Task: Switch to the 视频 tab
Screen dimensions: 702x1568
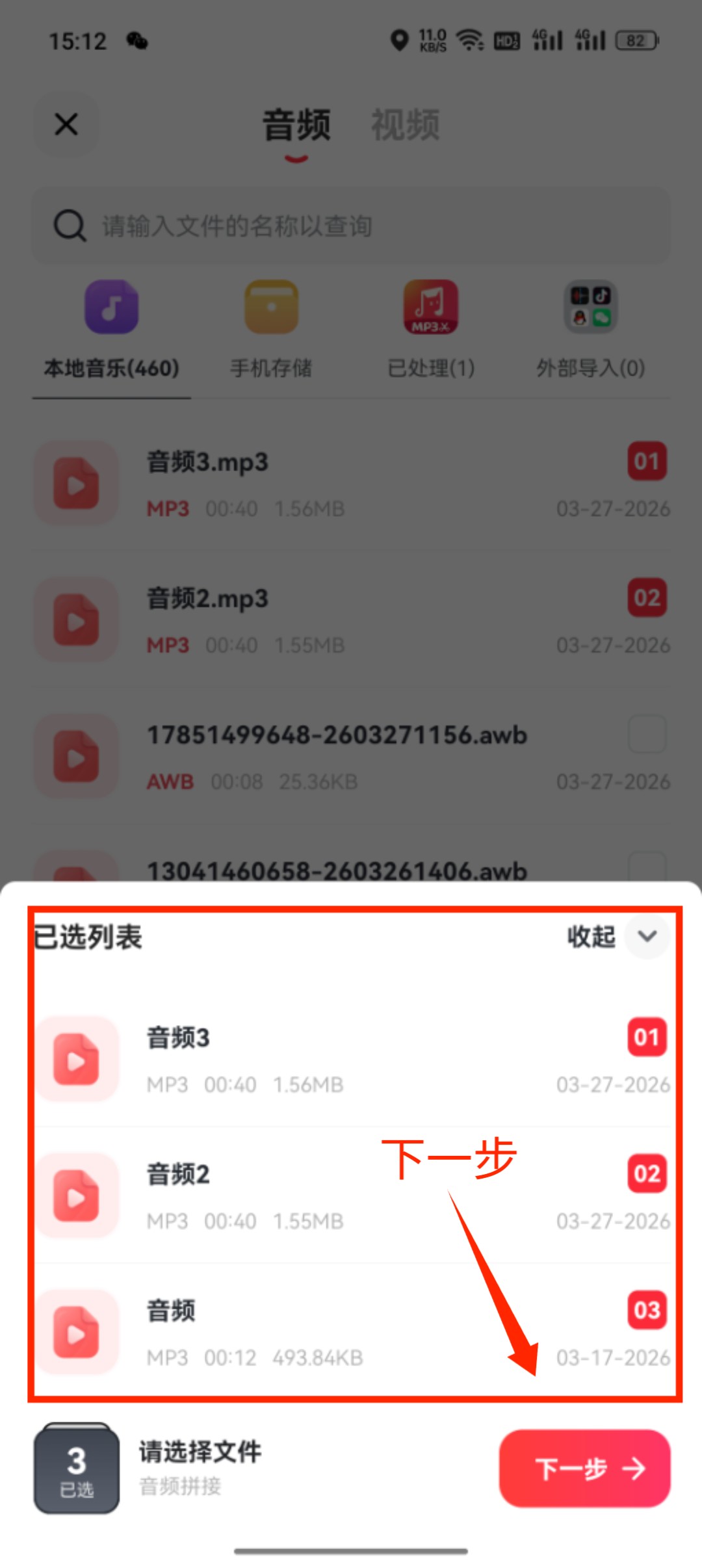Action: (x=406, y=125)
